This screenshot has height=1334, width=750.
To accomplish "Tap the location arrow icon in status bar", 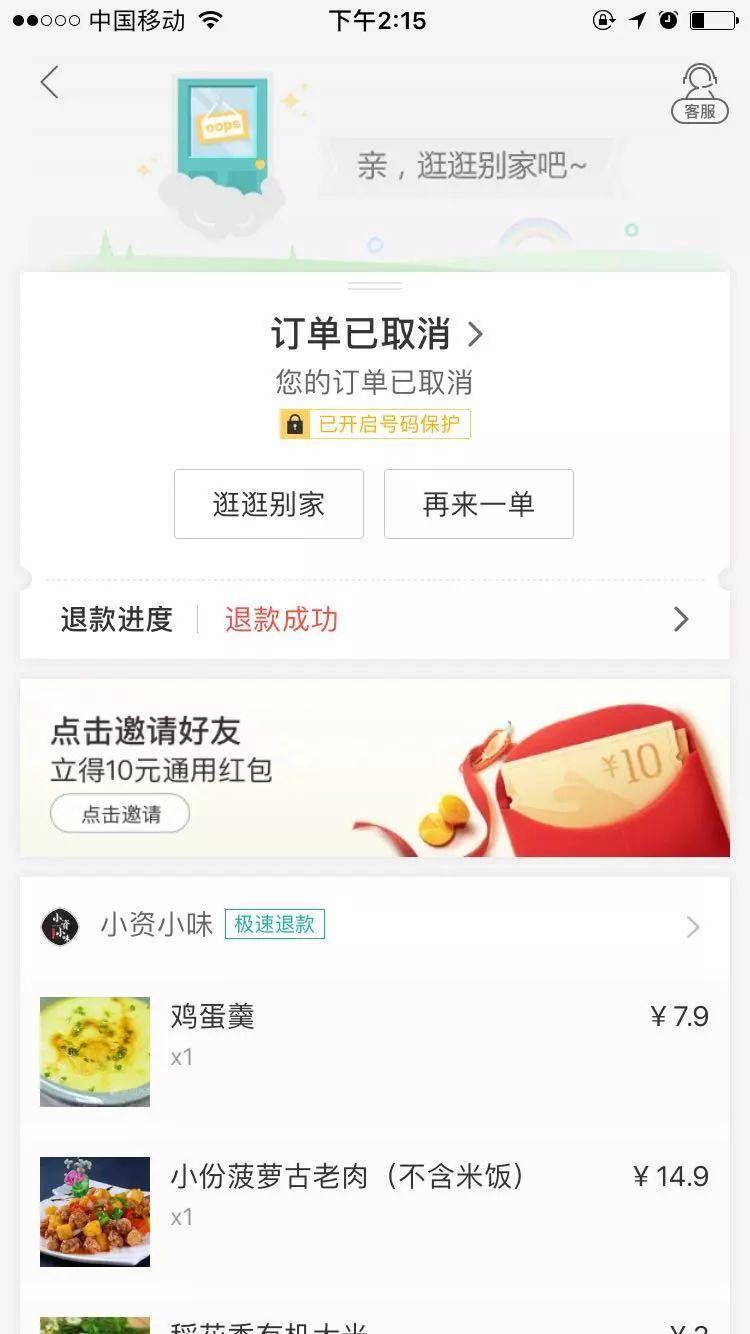I will [x=638, y=19].
